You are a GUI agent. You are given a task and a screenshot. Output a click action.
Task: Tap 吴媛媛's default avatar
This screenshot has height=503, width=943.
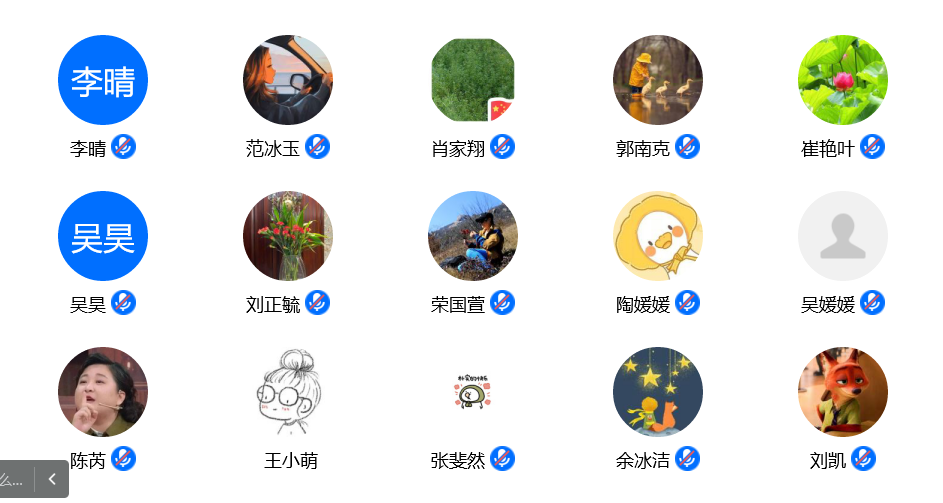(843, 236)
